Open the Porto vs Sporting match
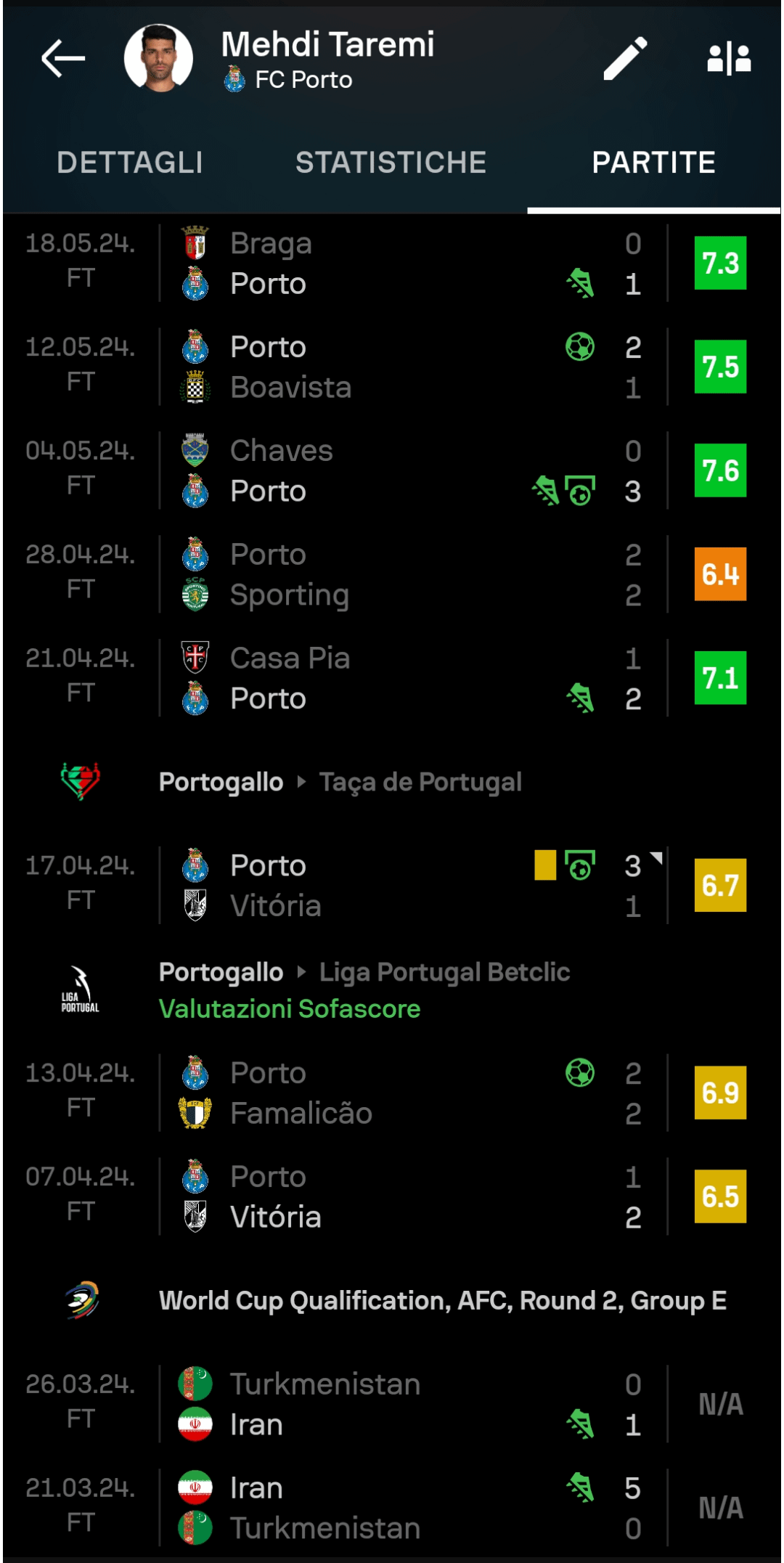 point(392,574)
